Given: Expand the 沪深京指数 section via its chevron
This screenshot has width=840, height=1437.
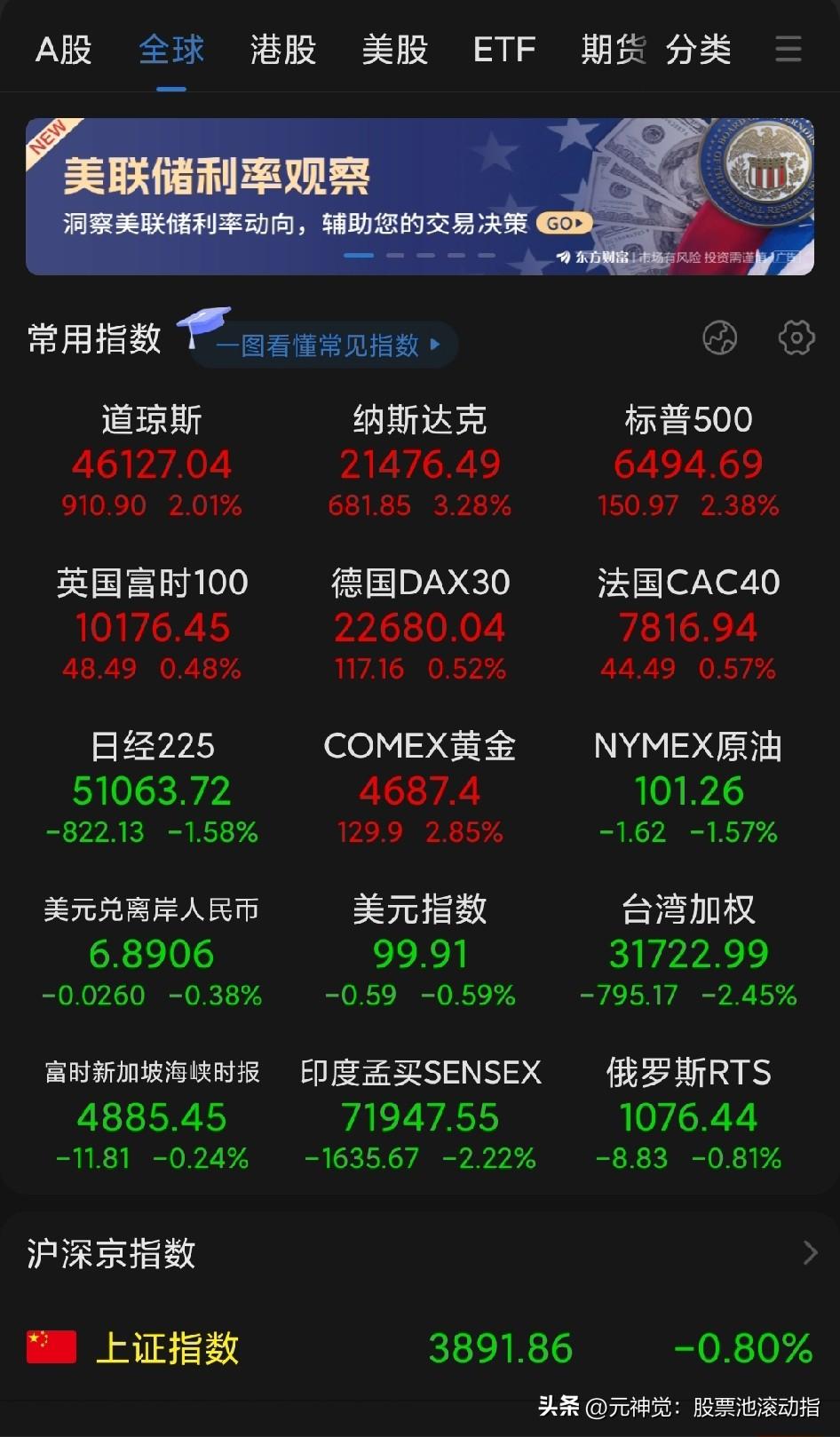Looking at the screenshot, I should (811, 1253).
